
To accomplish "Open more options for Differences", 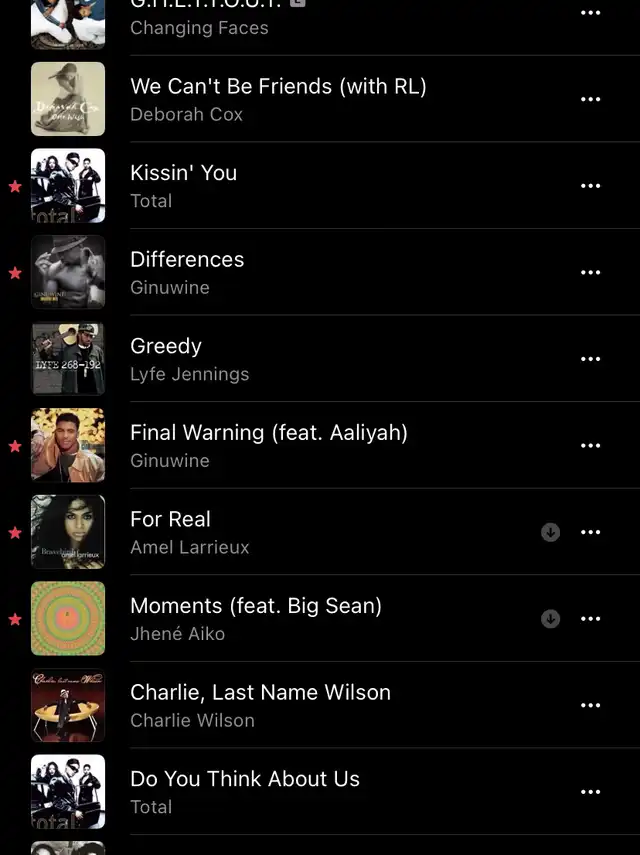I will click(591, 272).
